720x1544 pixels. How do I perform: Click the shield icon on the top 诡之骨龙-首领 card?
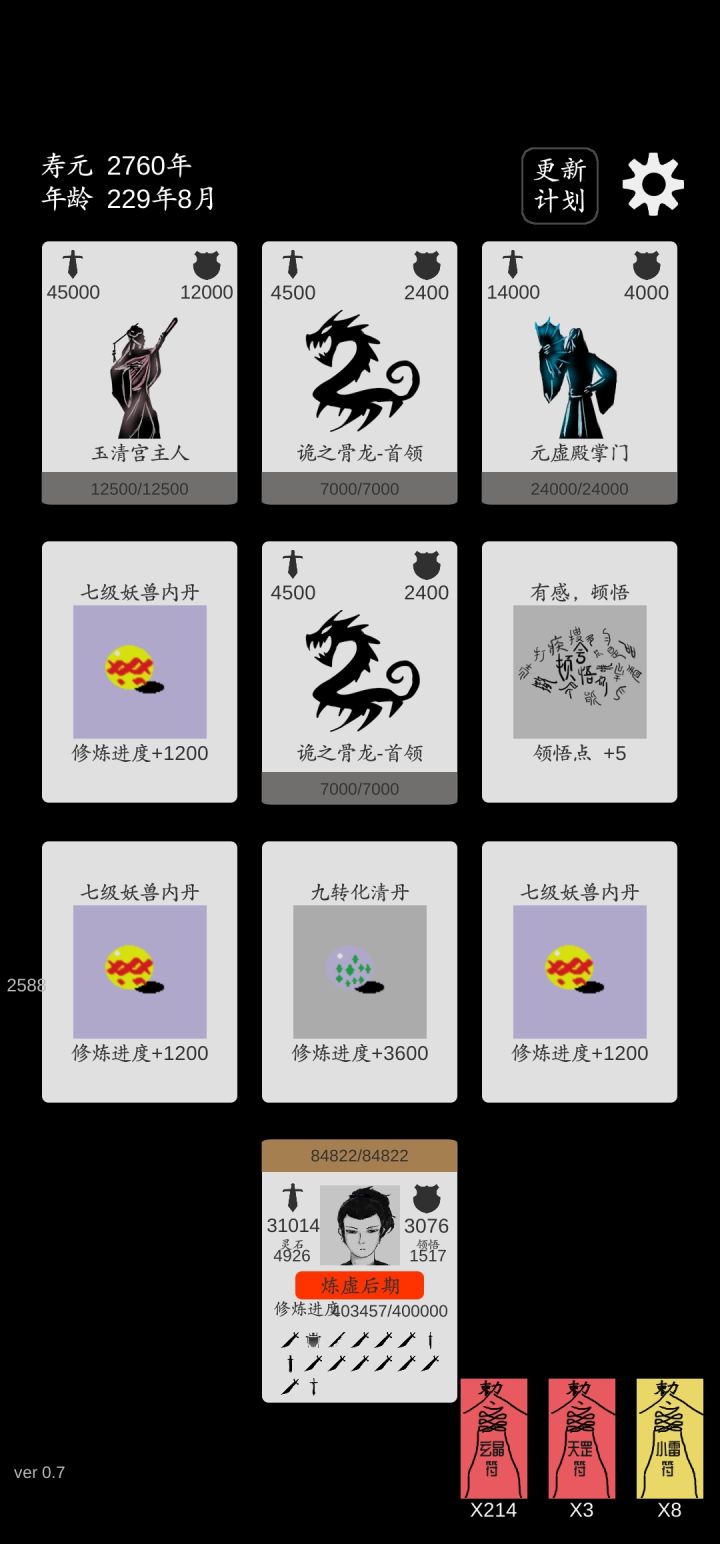[427, 263]
